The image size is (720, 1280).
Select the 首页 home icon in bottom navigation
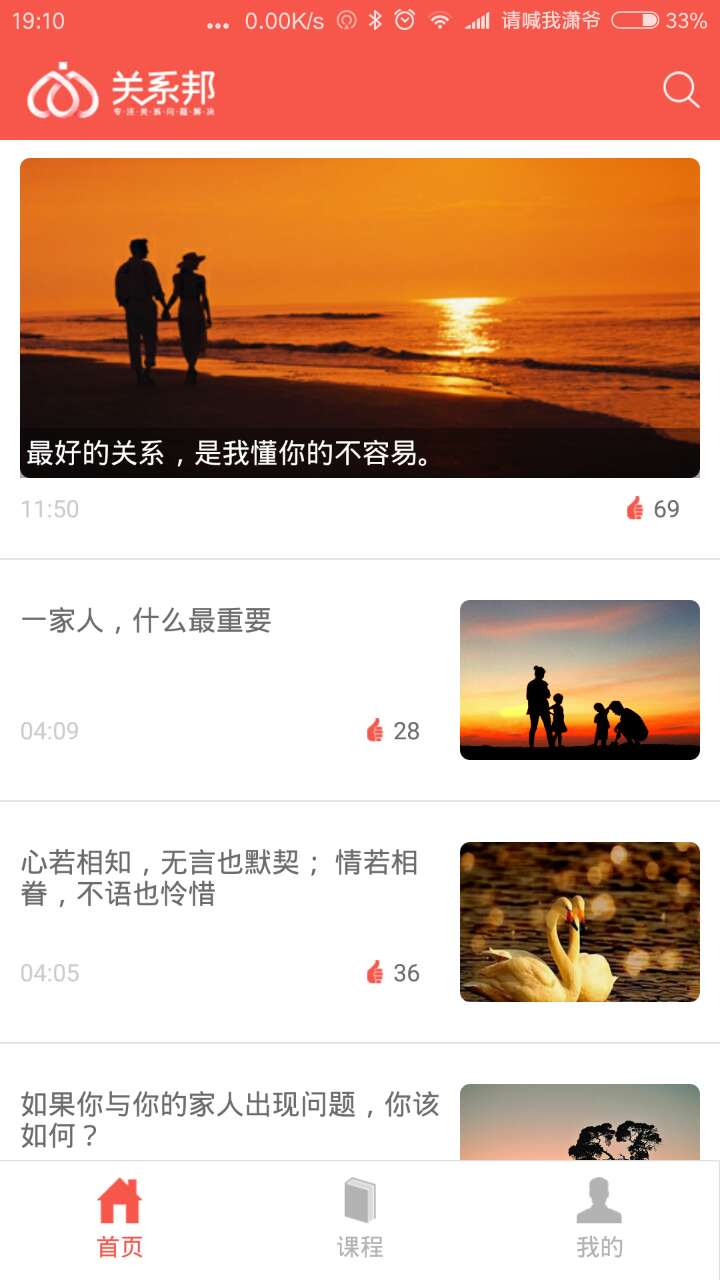click(119, 1200)
